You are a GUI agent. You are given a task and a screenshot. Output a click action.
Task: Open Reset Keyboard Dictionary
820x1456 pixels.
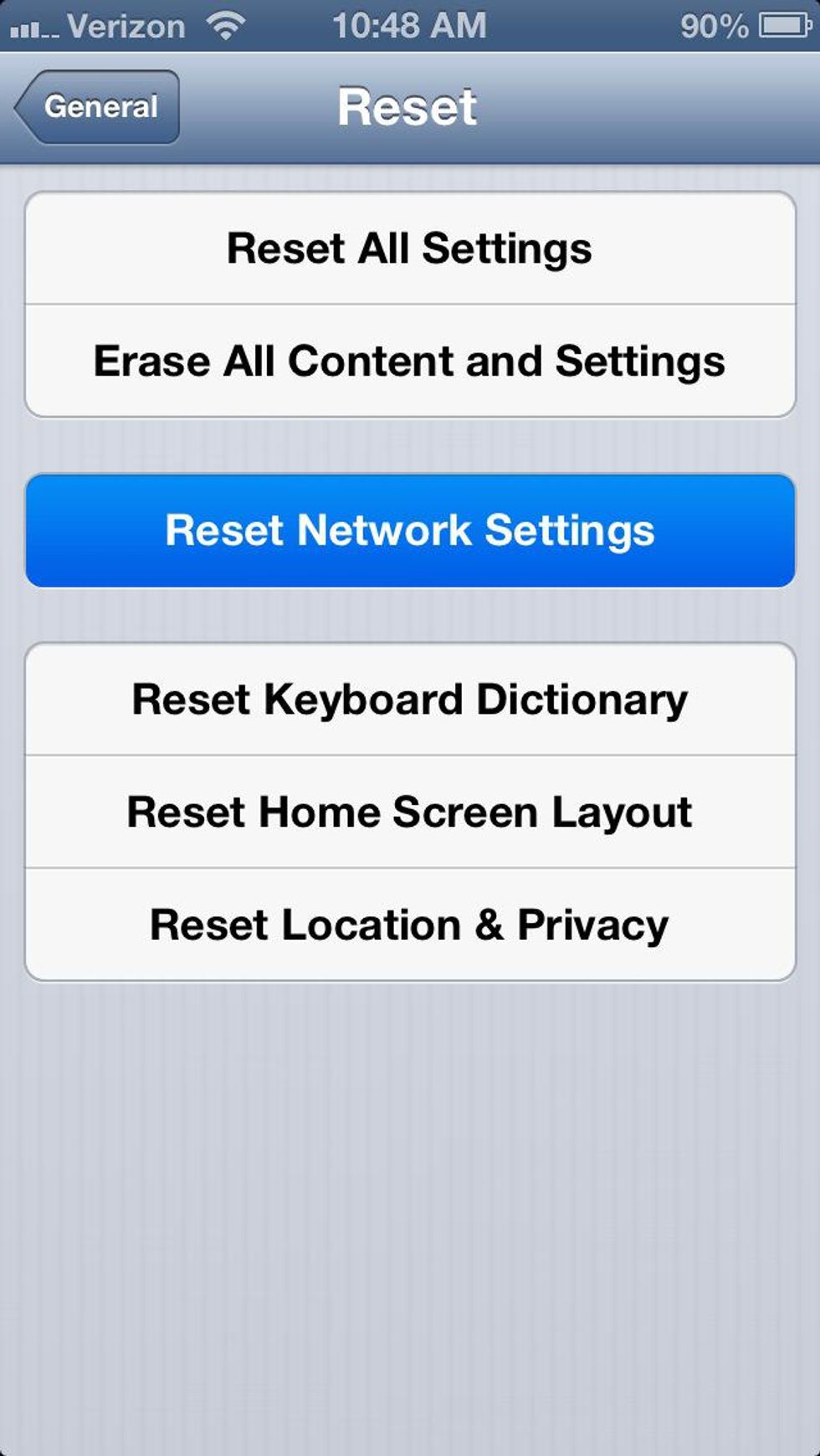(410, 700)
